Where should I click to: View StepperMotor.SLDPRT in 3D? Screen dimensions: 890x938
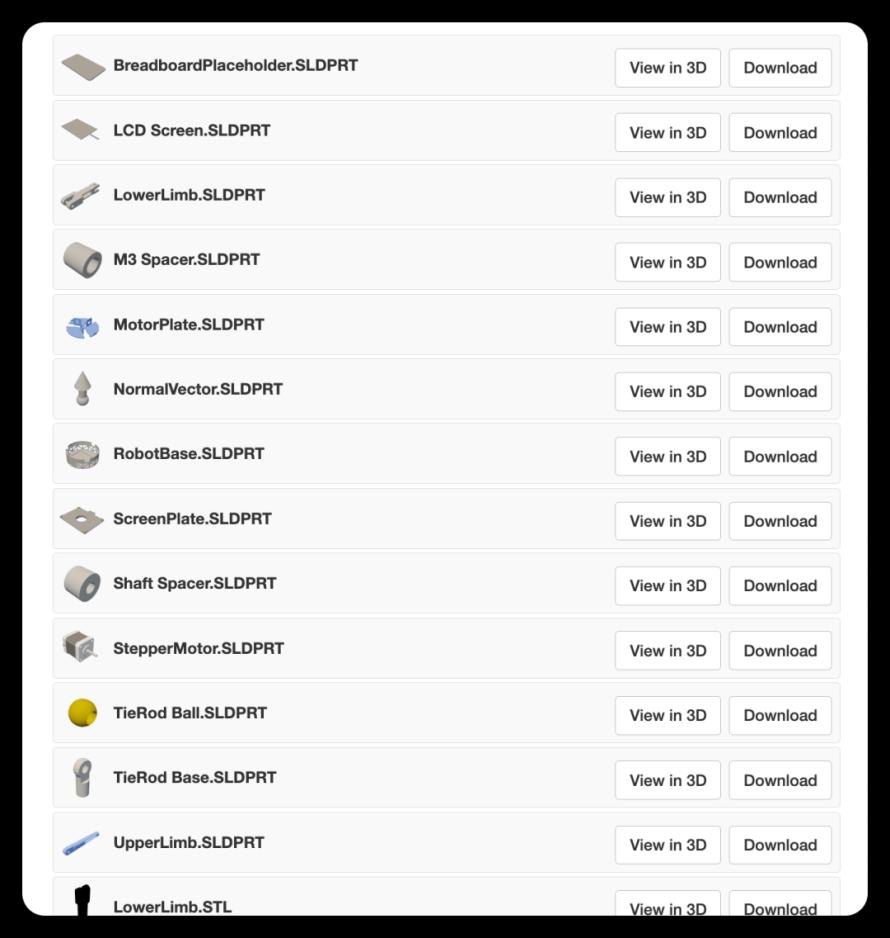pos(667,651)
